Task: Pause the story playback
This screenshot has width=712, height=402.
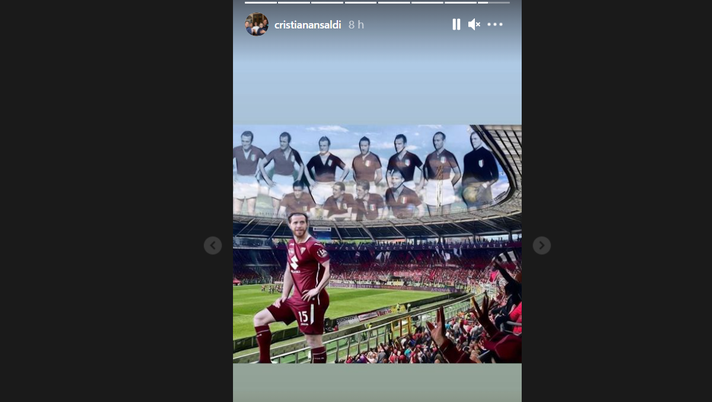Action: [x=456, y=24]
